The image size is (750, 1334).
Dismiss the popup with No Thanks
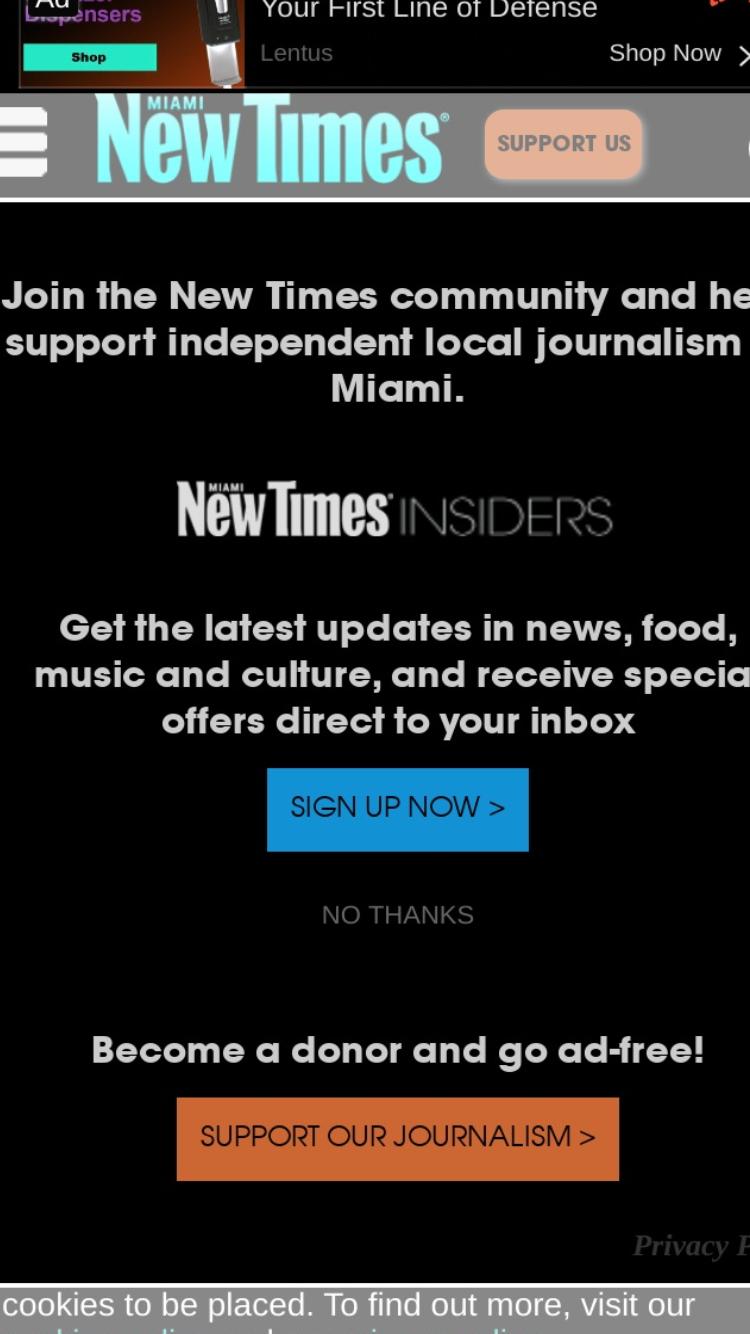[398, 914]
